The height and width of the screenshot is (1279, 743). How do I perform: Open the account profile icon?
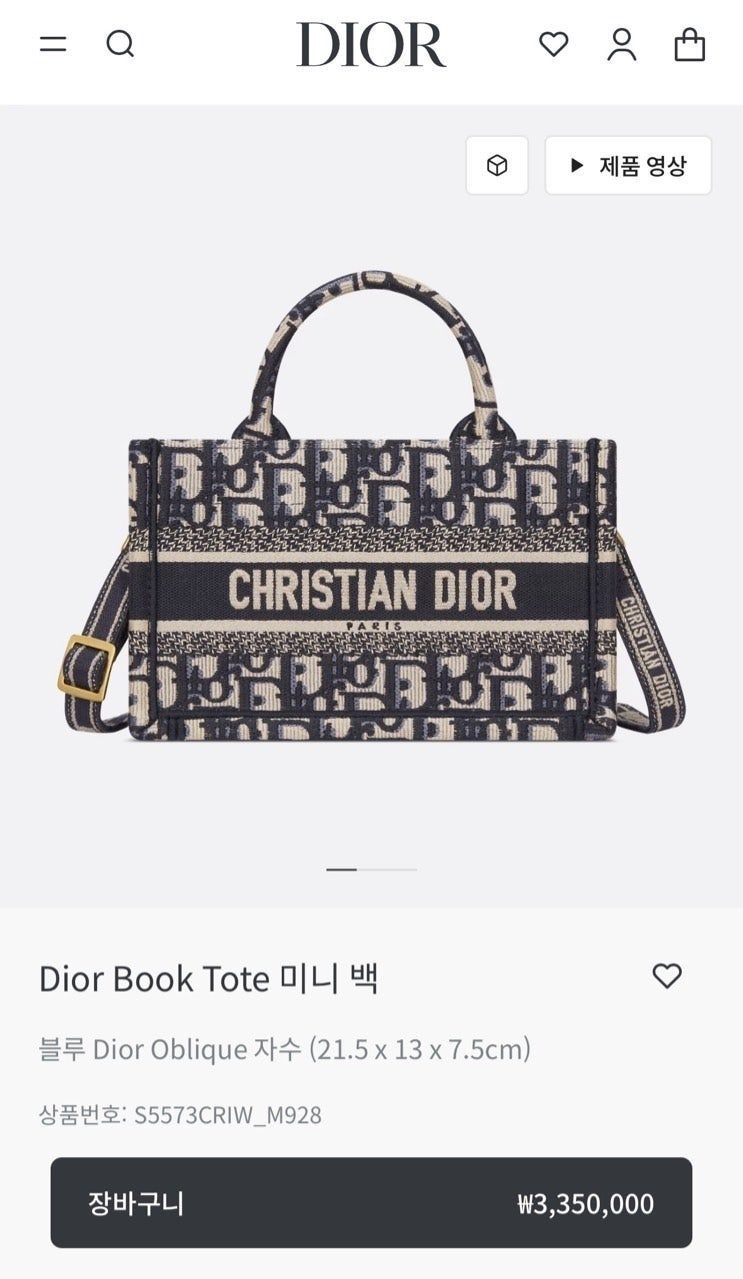pos(622,44)
